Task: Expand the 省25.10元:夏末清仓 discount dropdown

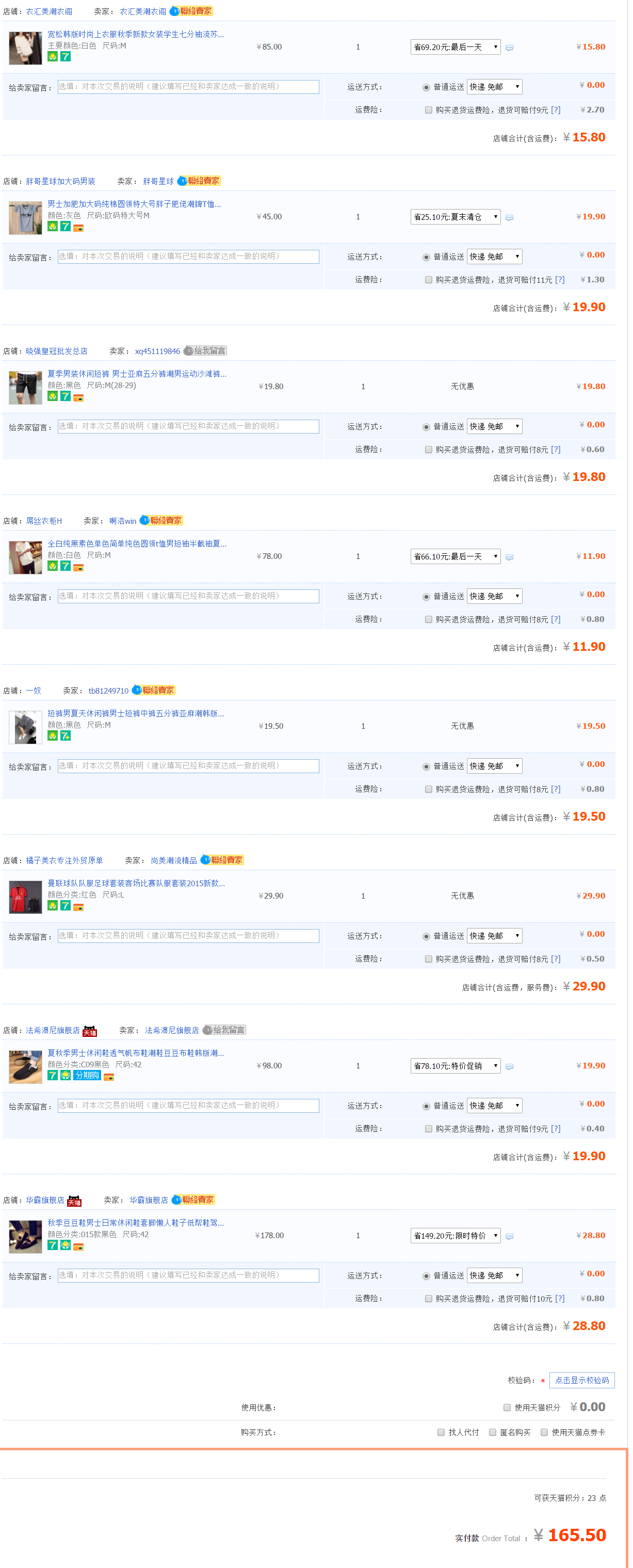Action: [x=455, y=217]
